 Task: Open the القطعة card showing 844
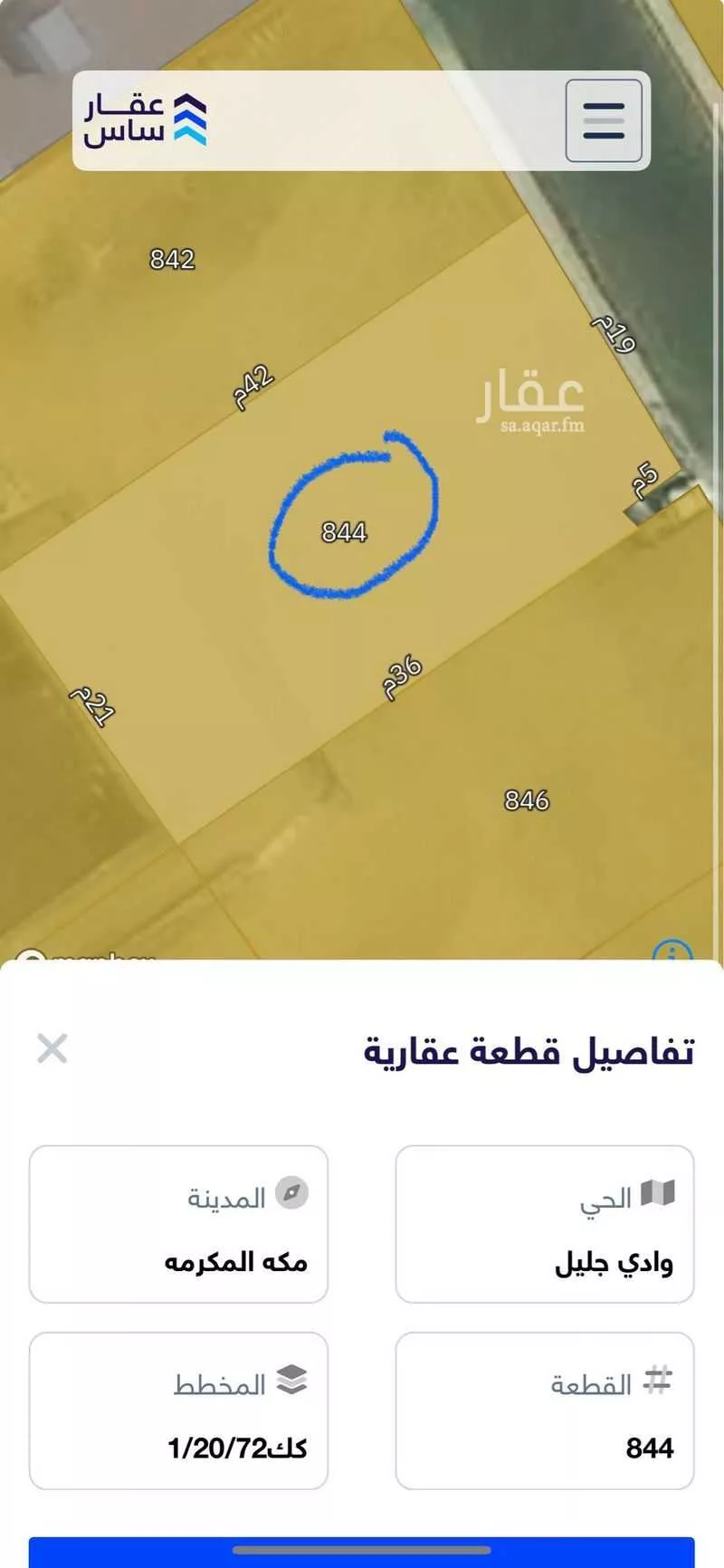pos(544,1410)
